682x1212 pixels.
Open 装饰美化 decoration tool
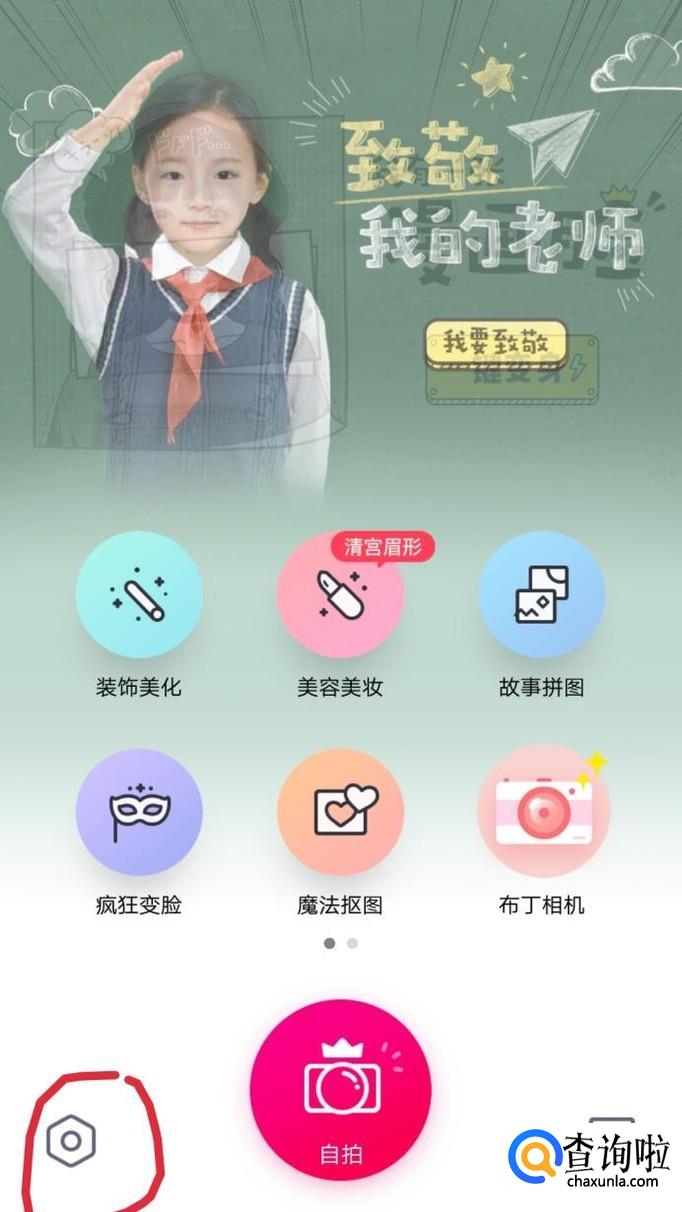(x=139, y=595)
